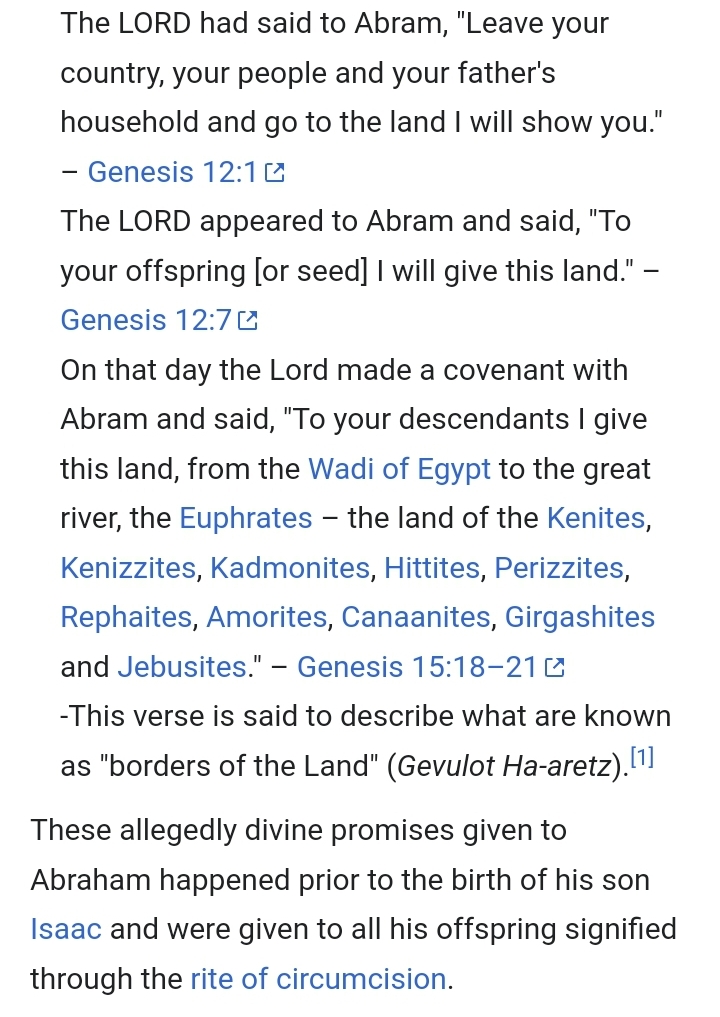Open the Hittites link

pyautogui.click(x=432, y=568)
